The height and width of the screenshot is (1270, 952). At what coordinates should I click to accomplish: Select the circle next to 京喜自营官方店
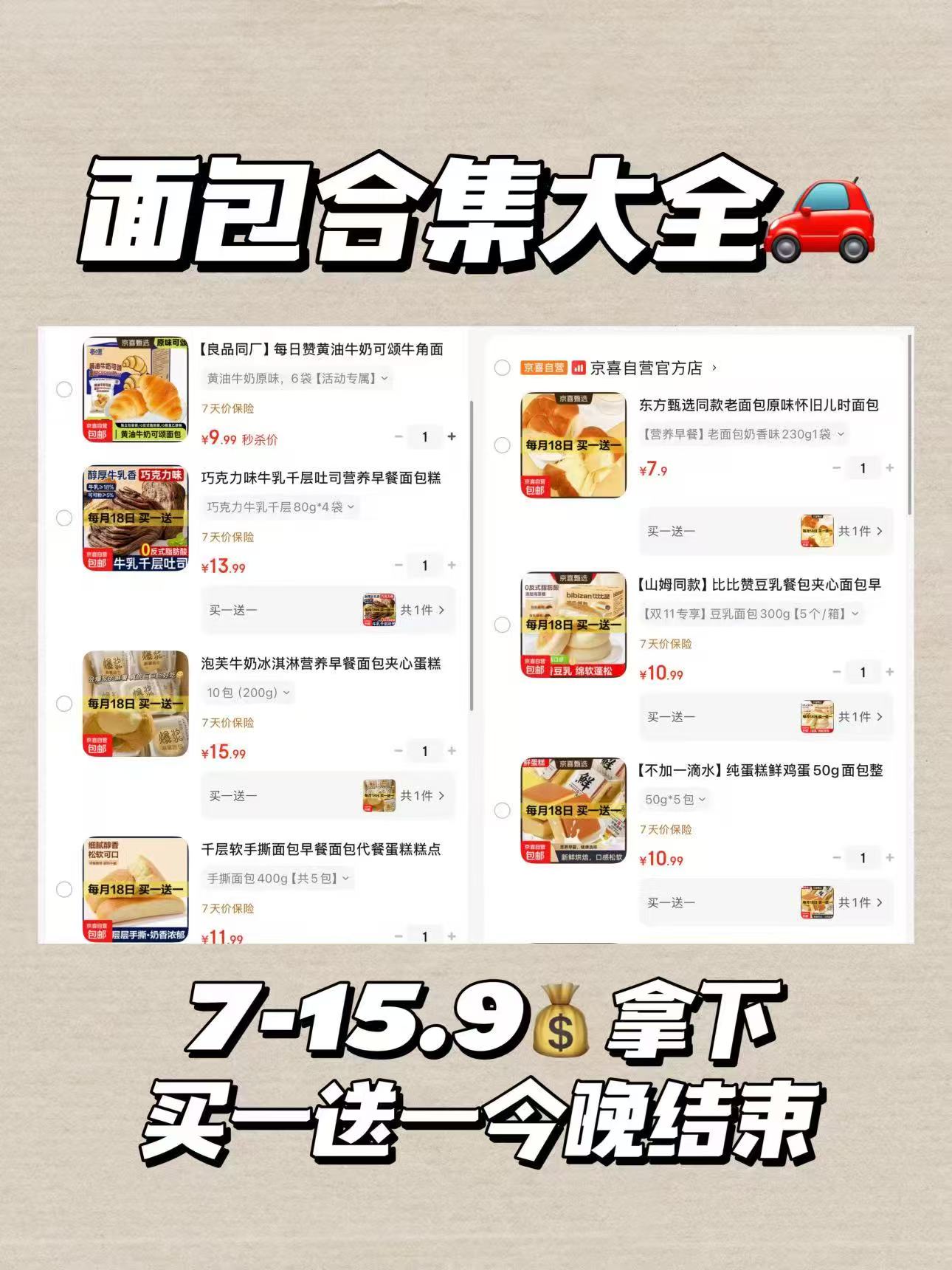pyautogui.click(x=502, y=368)
